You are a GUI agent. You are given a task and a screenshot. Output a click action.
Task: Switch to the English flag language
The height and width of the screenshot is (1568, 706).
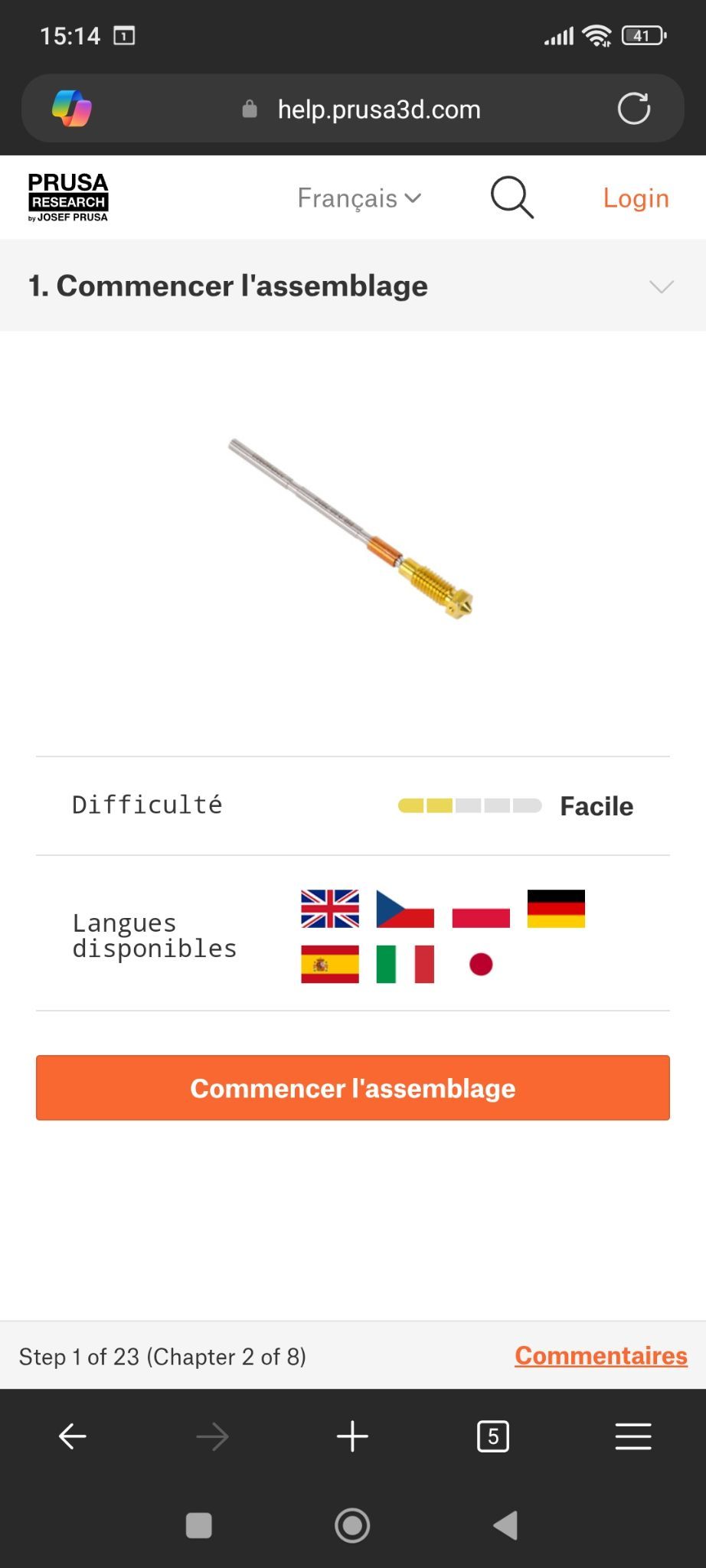(x=330, y=909)
